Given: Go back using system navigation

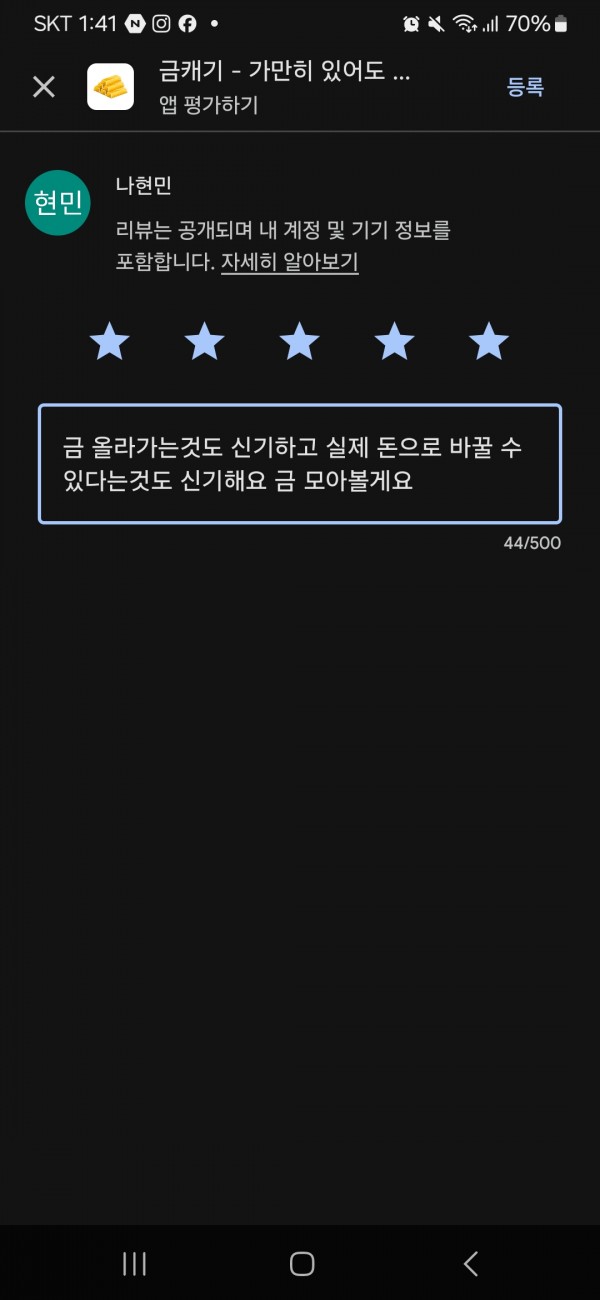Looking at the screenshot, I should (x=471, y=1264).
